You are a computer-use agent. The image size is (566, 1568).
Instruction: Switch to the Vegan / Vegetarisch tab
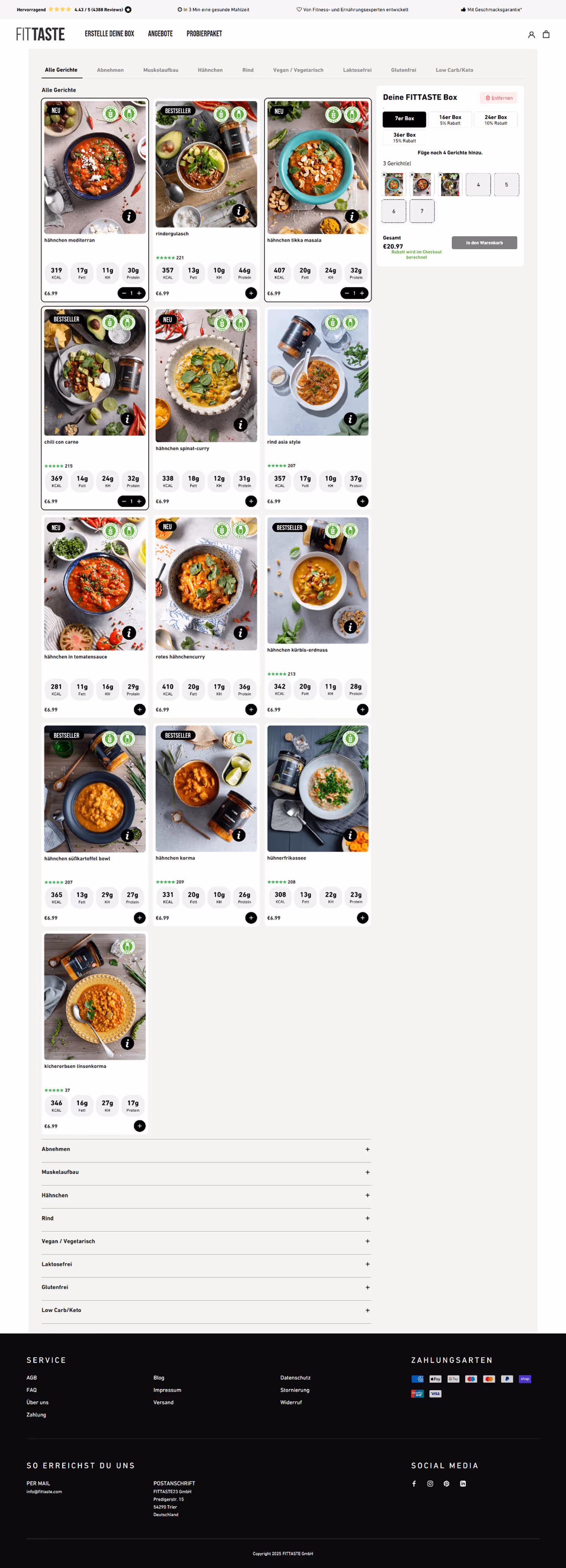tap(298, 70)
